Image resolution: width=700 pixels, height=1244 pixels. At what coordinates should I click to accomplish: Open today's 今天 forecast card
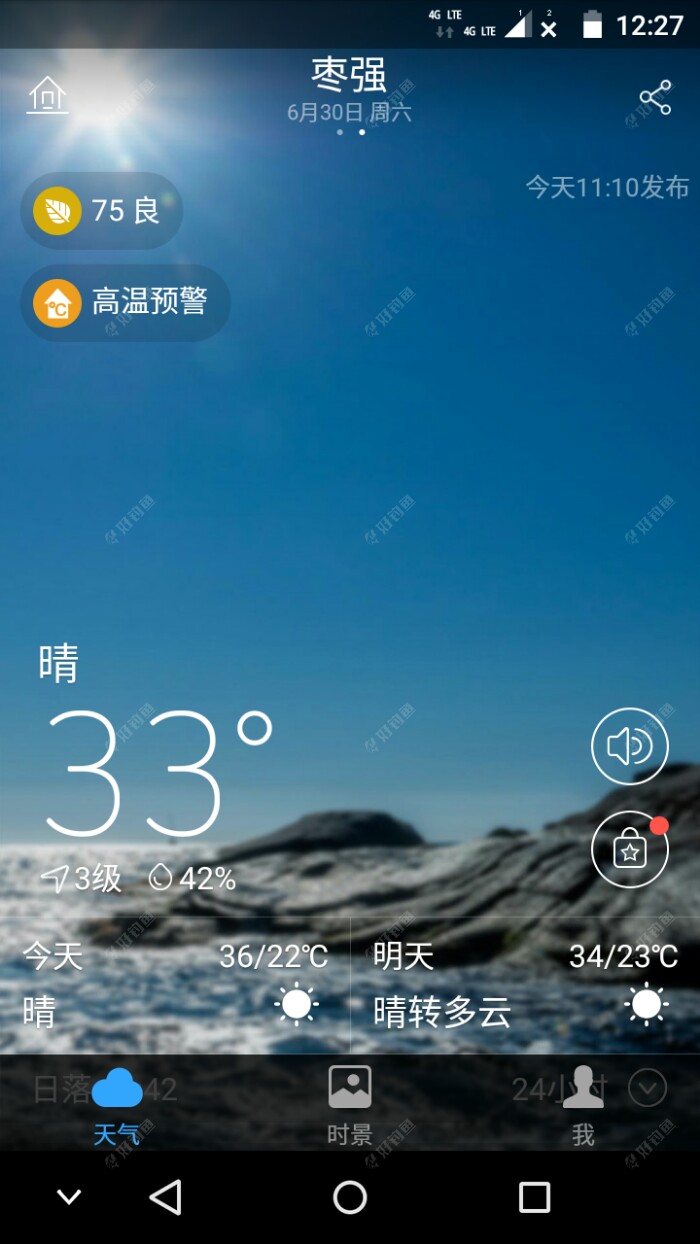175,985
